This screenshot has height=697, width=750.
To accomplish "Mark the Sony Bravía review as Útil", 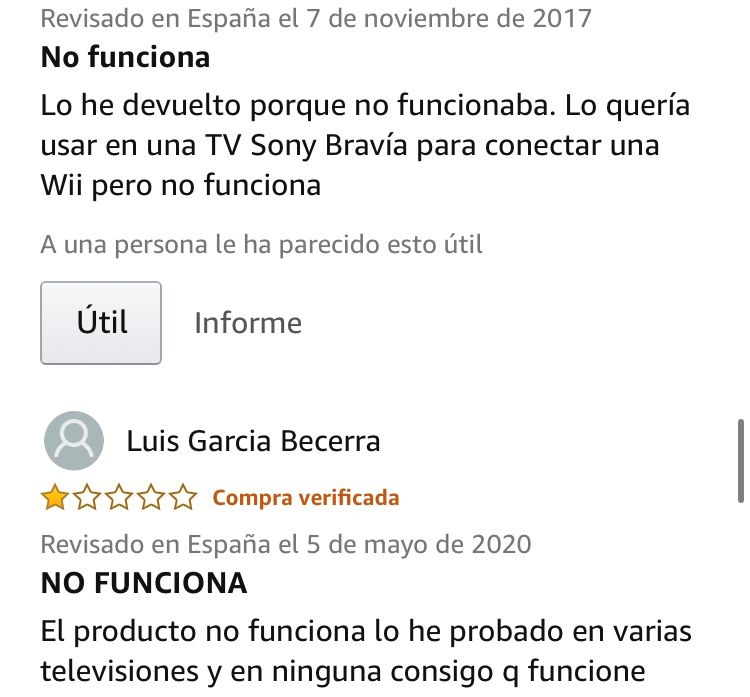I will [x=101, y=323].
